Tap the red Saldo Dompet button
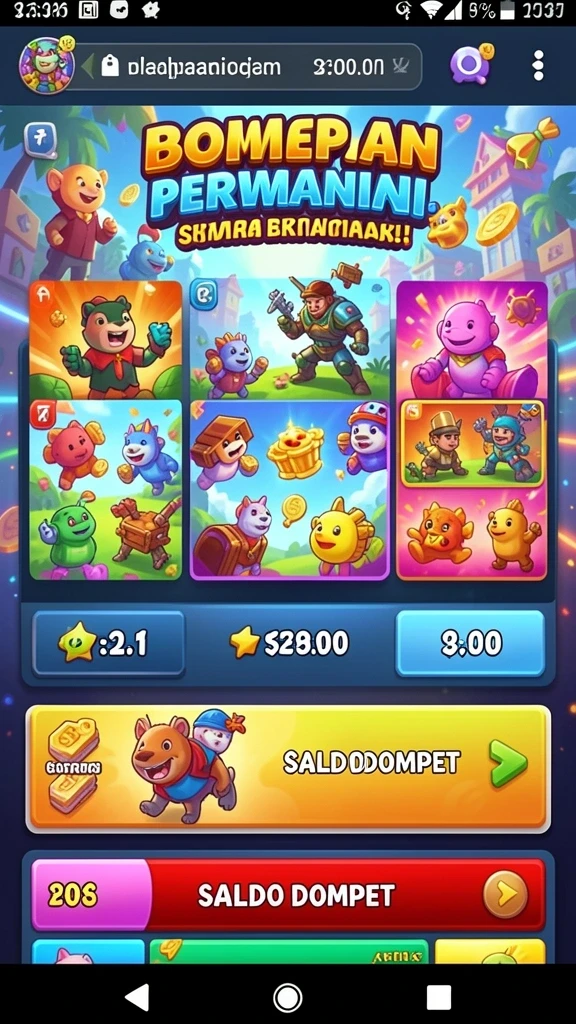 coord(288,895)
